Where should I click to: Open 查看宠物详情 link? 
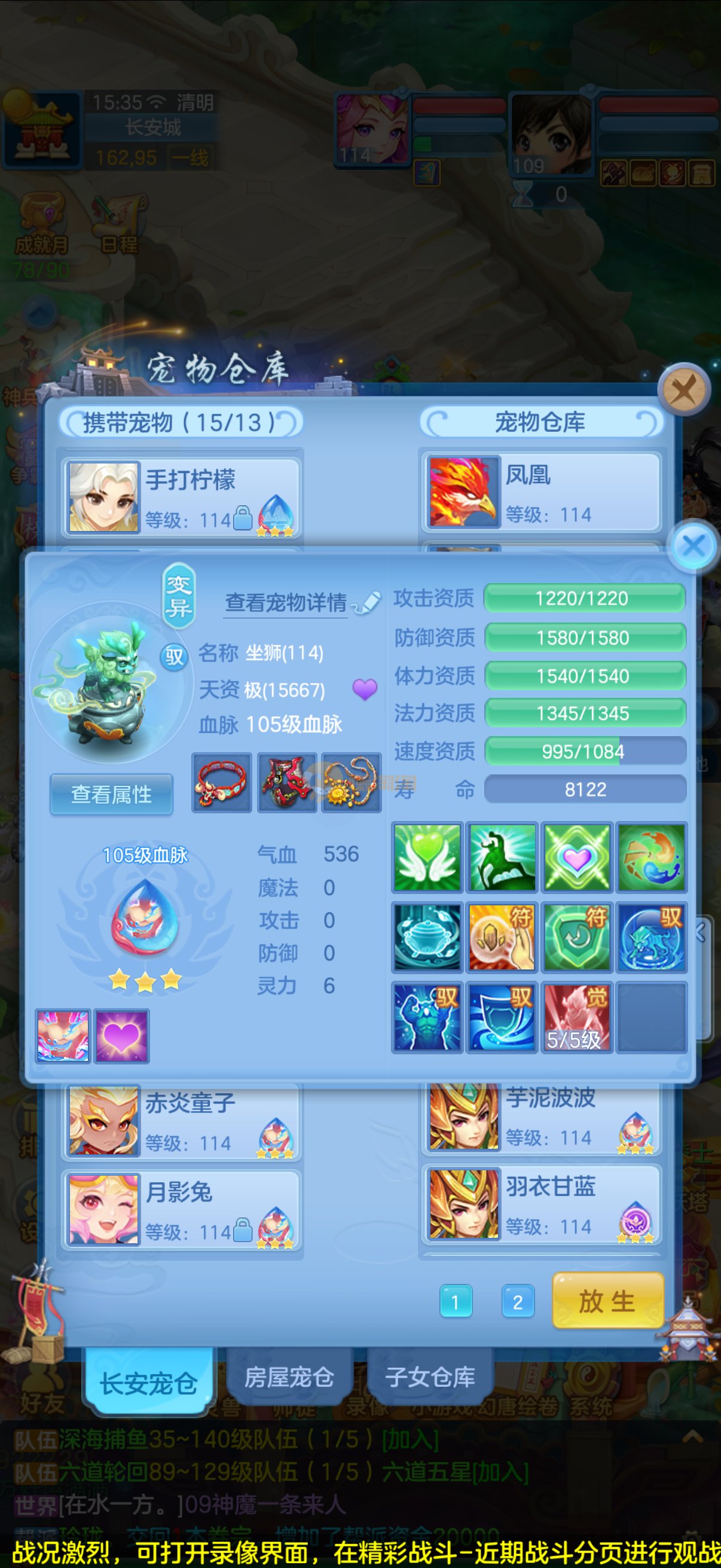coord(286,603)
